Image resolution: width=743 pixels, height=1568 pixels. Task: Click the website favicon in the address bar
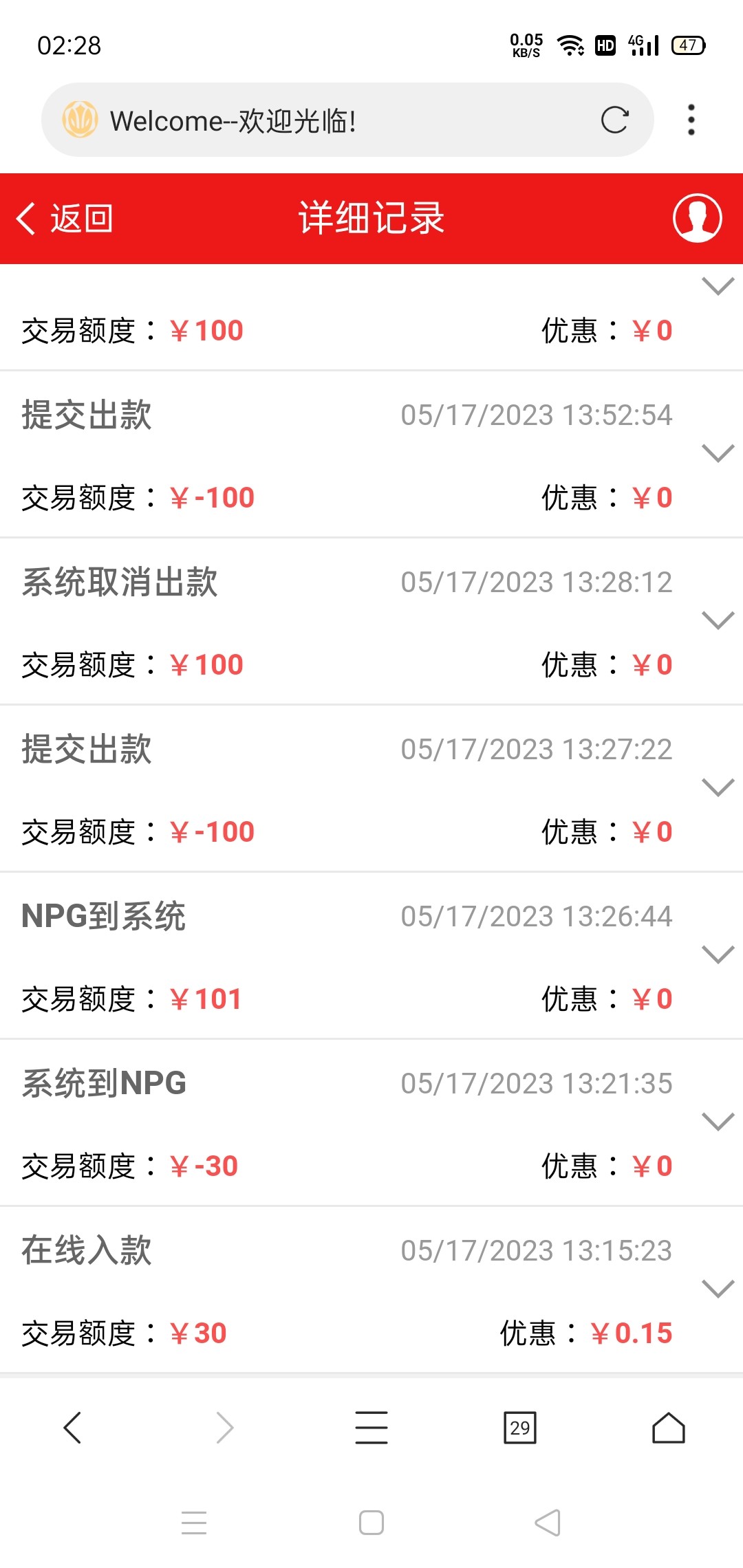(x=80, y=118)
